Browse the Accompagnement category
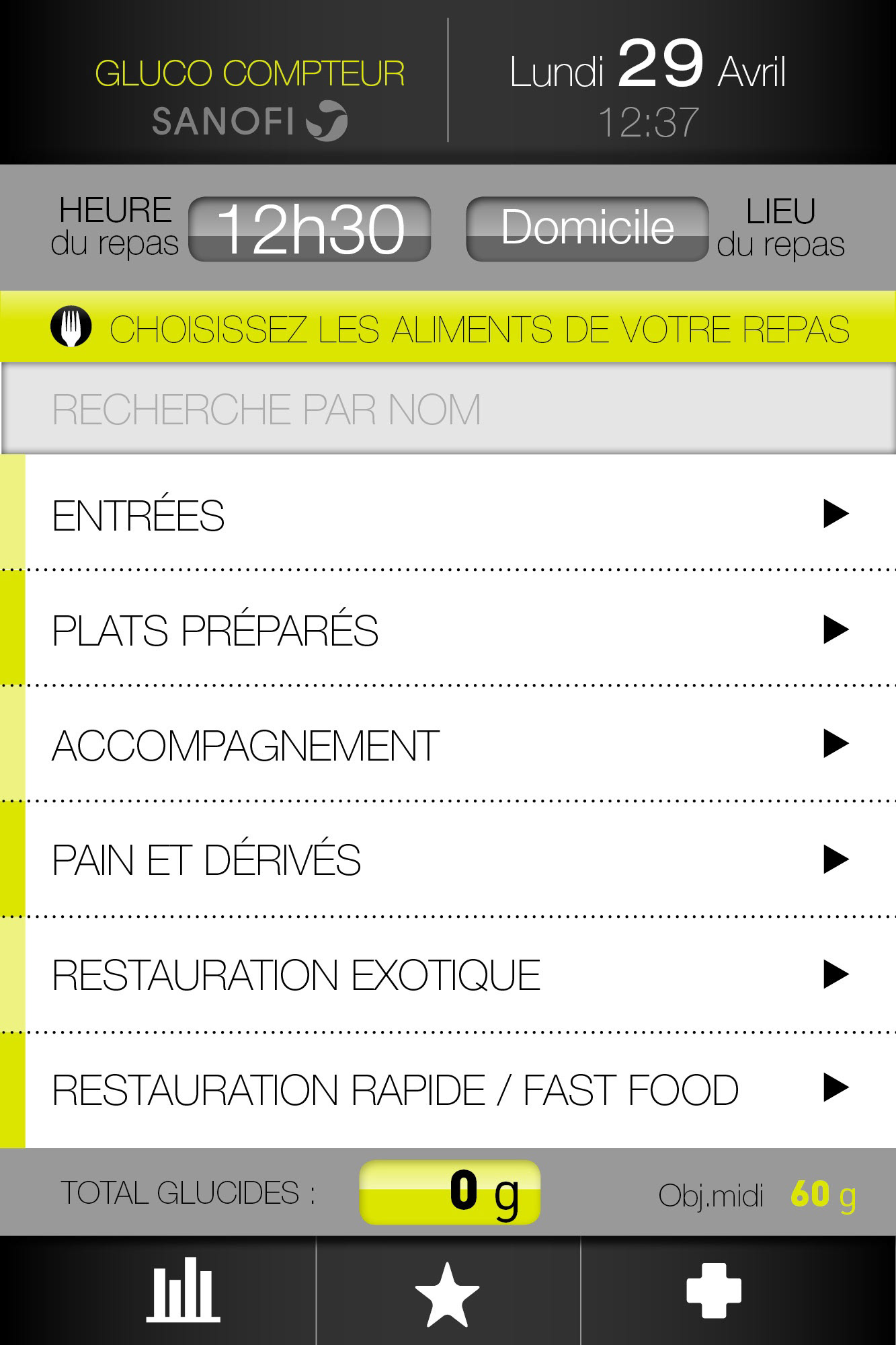Screen dimensions: 896x1345 (448, 745)
